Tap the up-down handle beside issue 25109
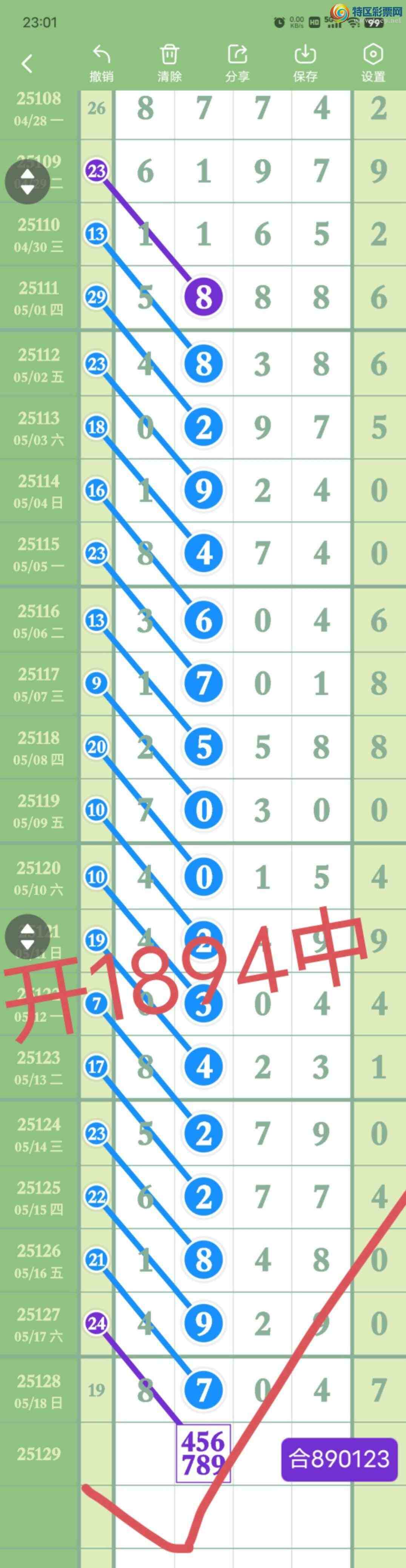 27,181
